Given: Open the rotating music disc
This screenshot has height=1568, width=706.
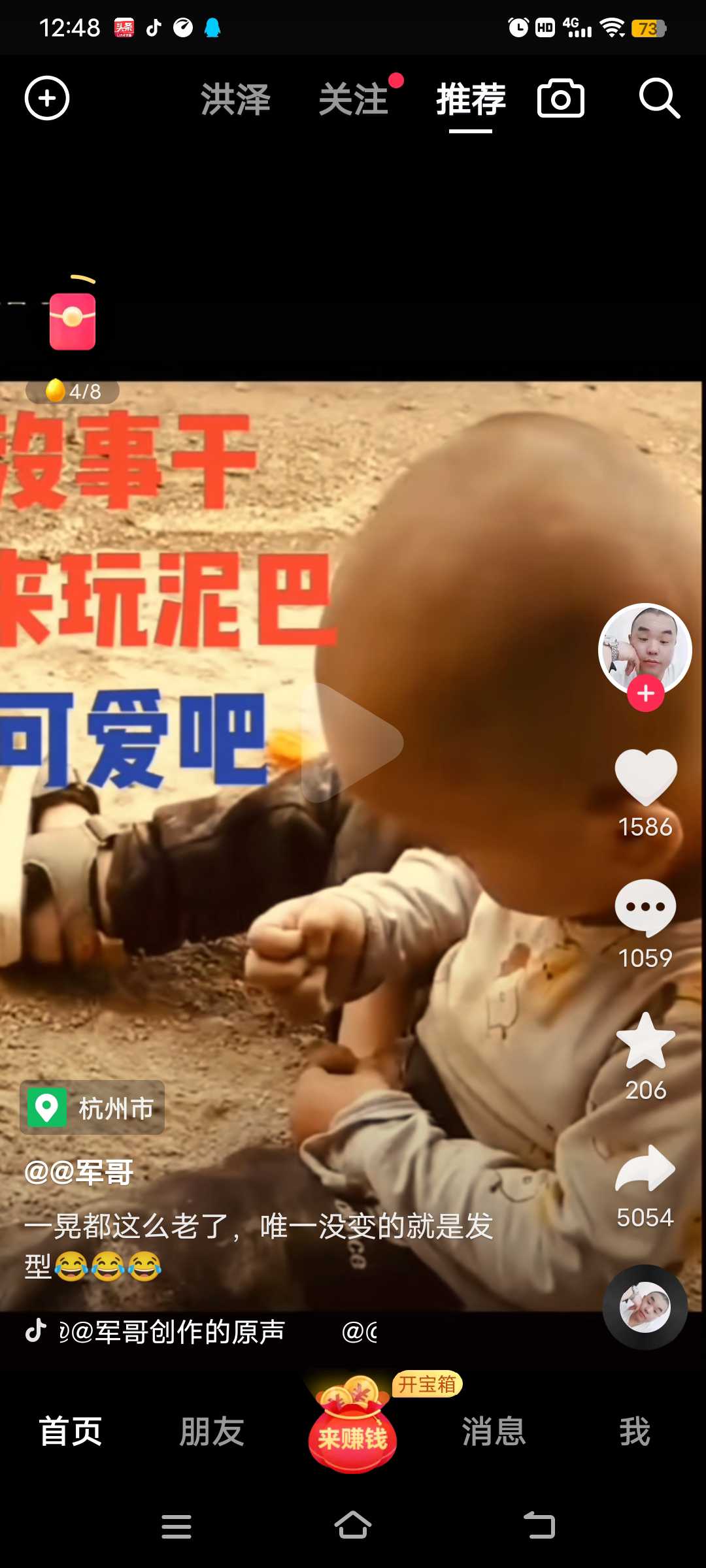Looking at the screenshot, I should (645, 1307).
